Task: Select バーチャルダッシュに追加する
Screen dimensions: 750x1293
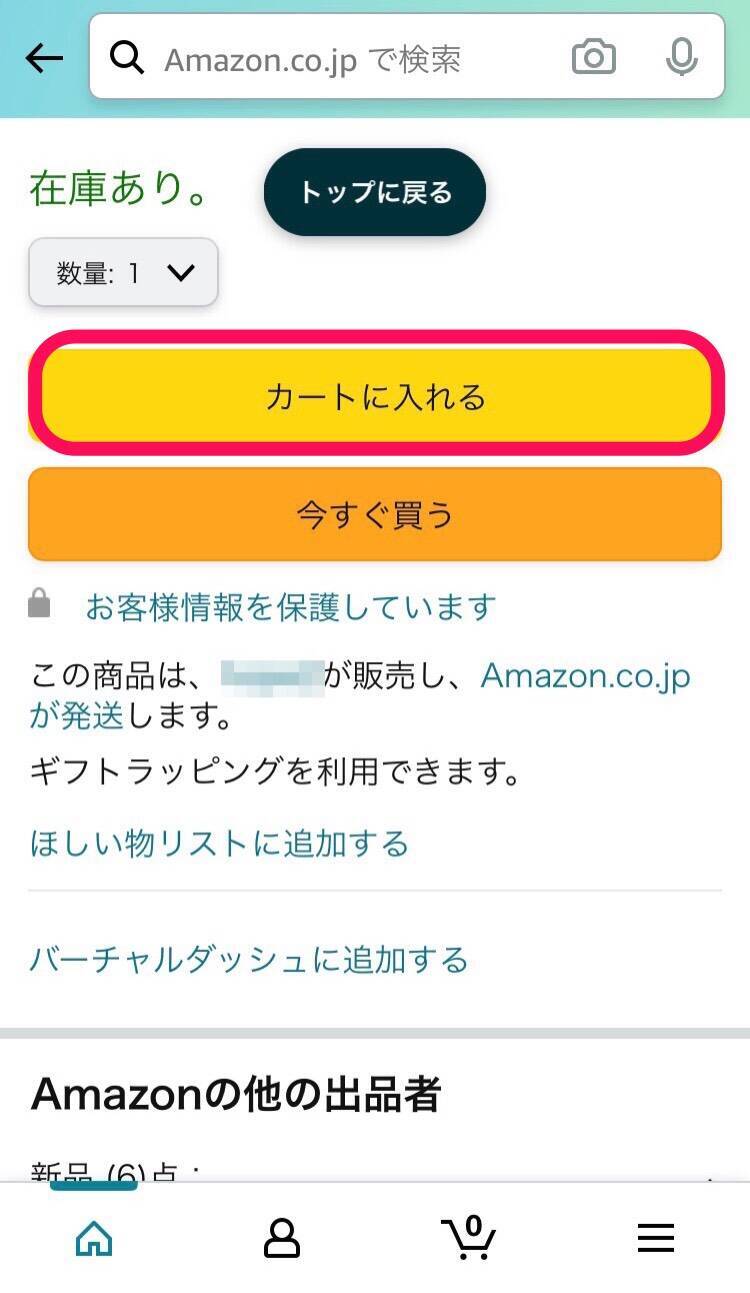Action: pyautogui.click(x=249, y=960)
